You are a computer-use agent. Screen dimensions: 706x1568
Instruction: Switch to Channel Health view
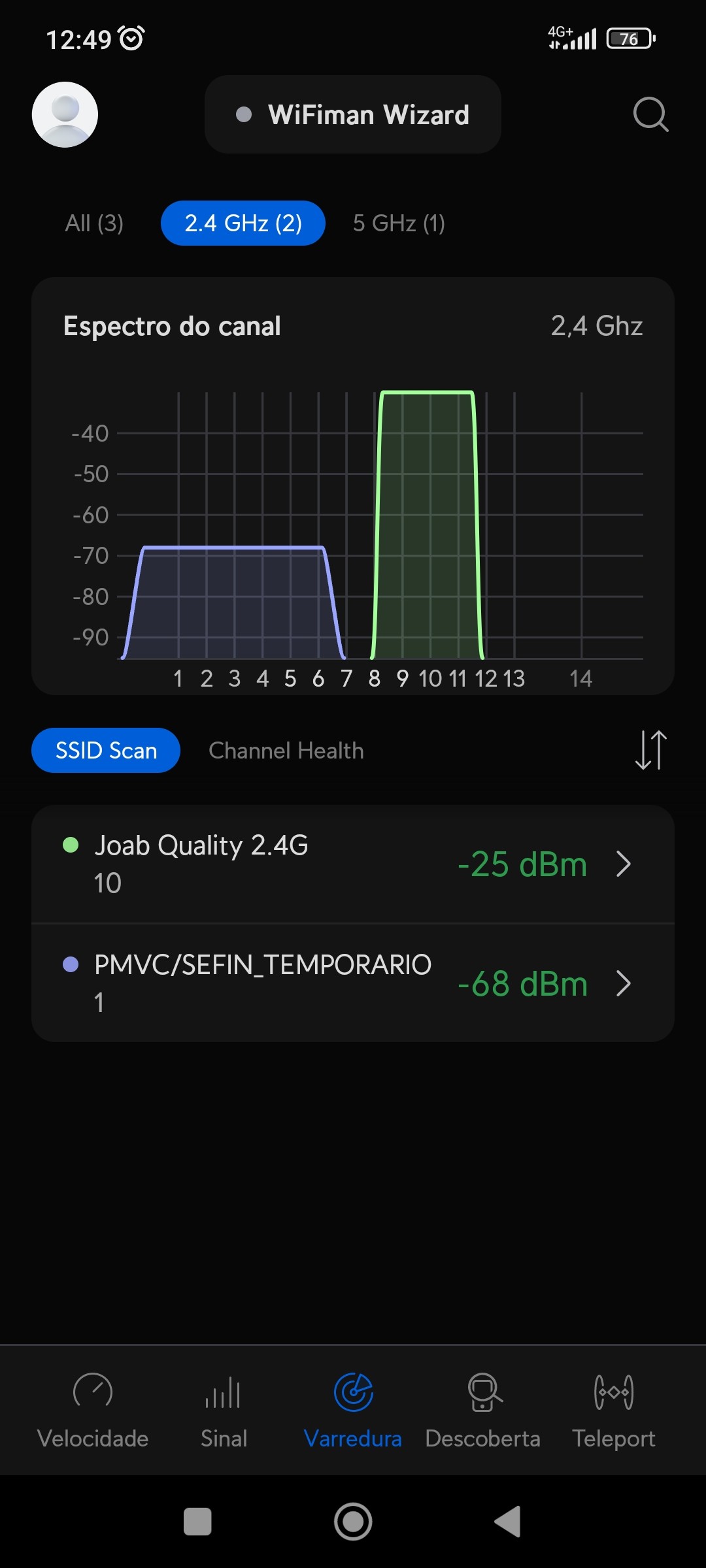[286, 750]
